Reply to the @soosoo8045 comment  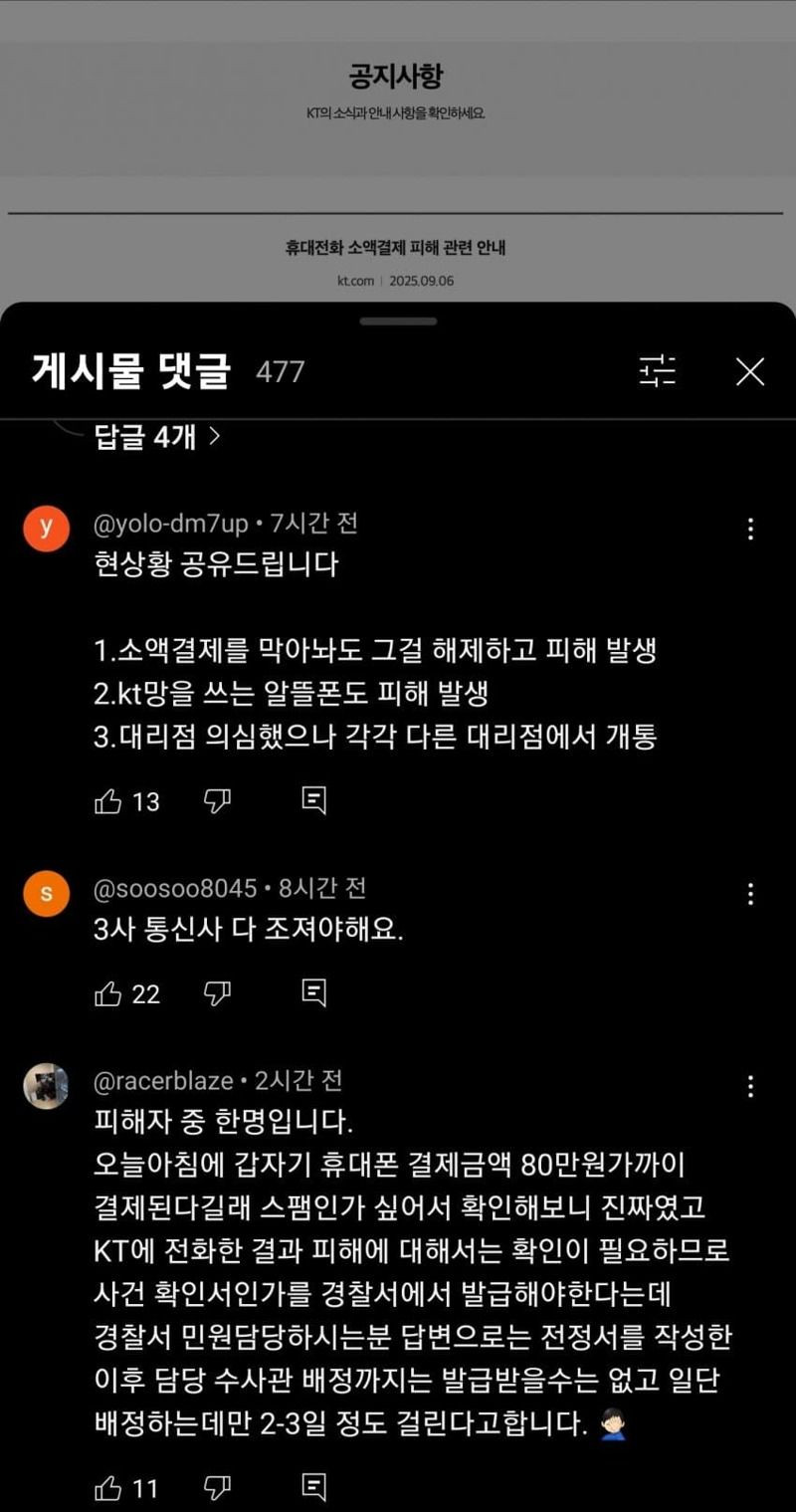[x=313, y=993]
